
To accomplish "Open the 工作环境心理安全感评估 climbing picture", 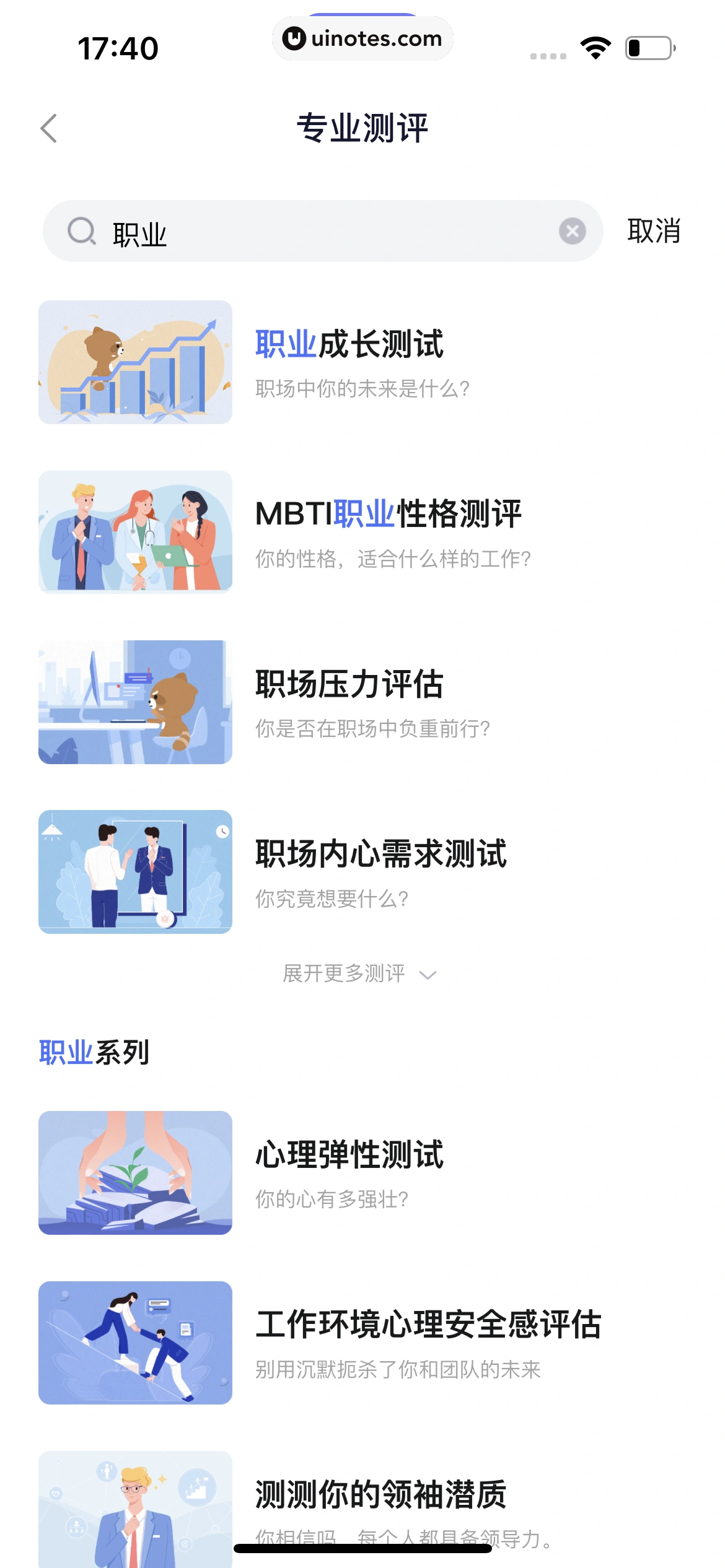I will [135, 1344].
